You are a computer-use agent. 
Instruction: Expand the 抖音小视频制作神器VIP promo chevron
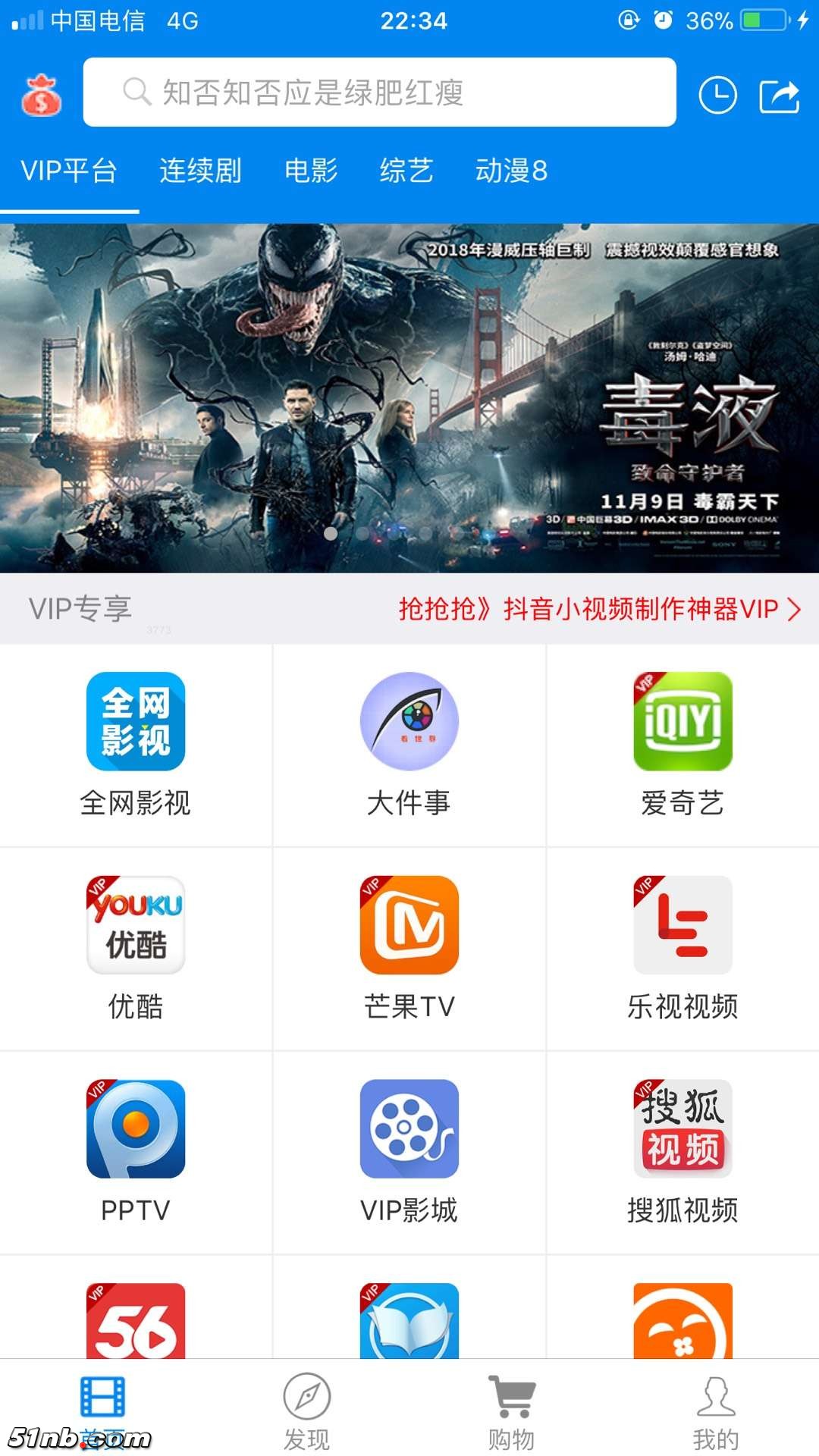[793, 608]
